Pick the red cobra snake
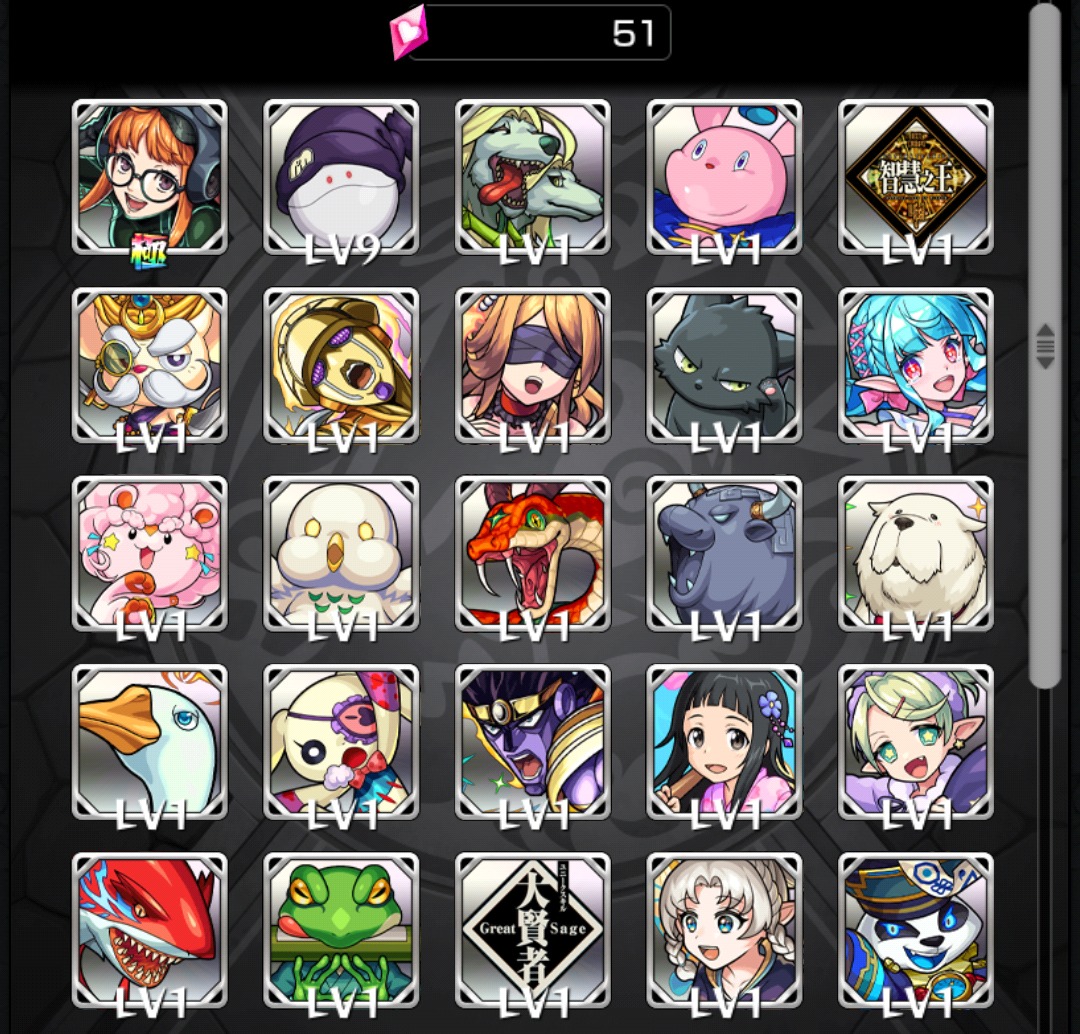Viewport: 1080px width, 1034px height. pyautogui.click(x=533, y=553)
